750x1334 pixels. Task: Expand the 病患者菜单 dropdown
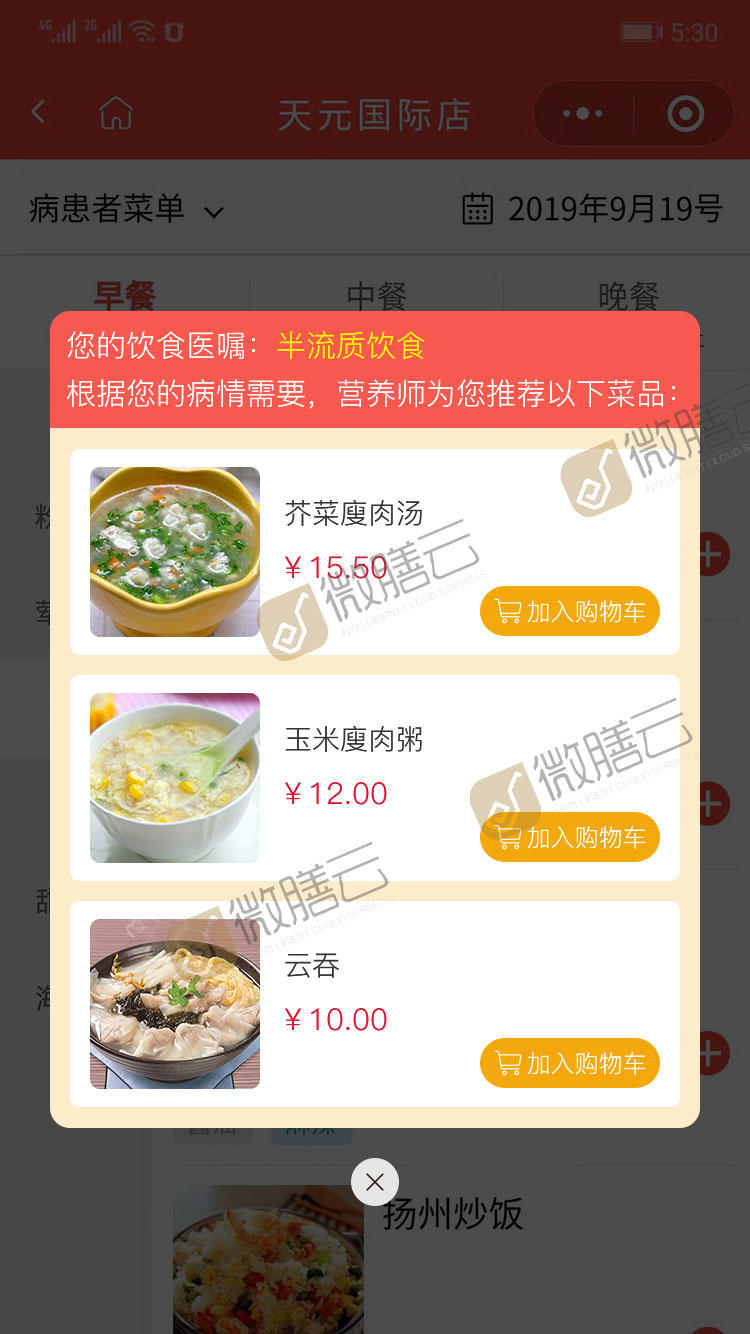click(127, 209)
